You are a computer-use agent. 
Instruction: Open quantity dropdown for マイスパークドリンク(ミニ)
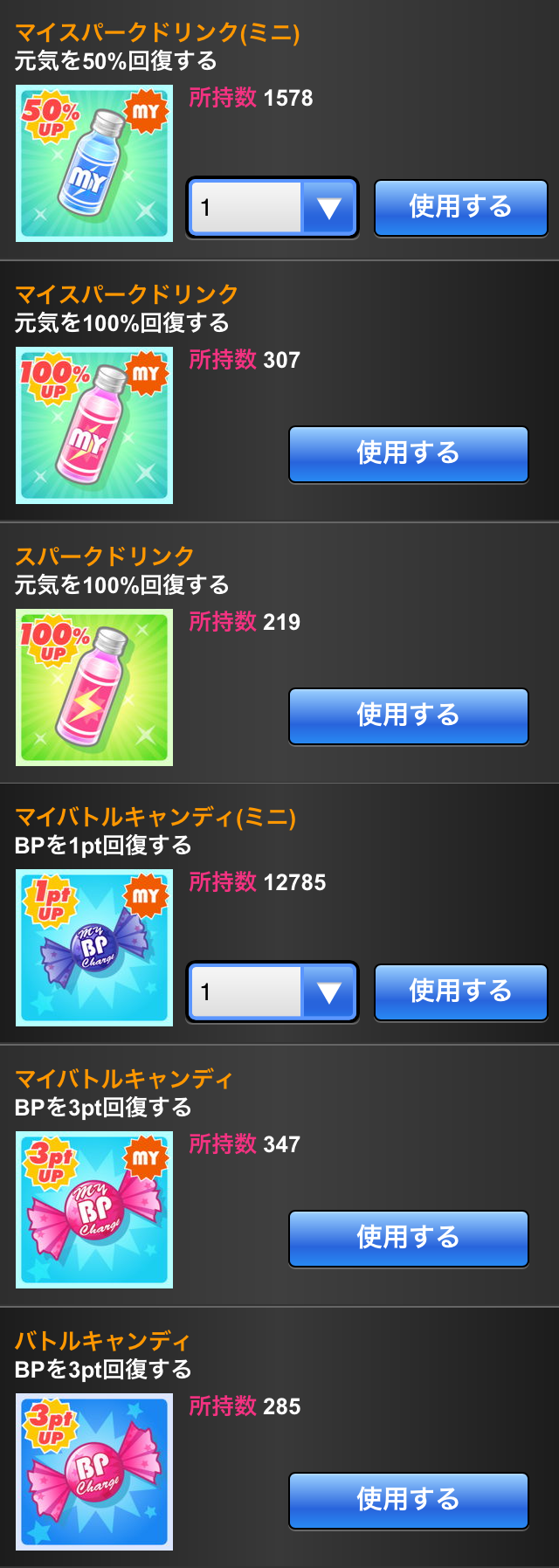tap(273, 208)
